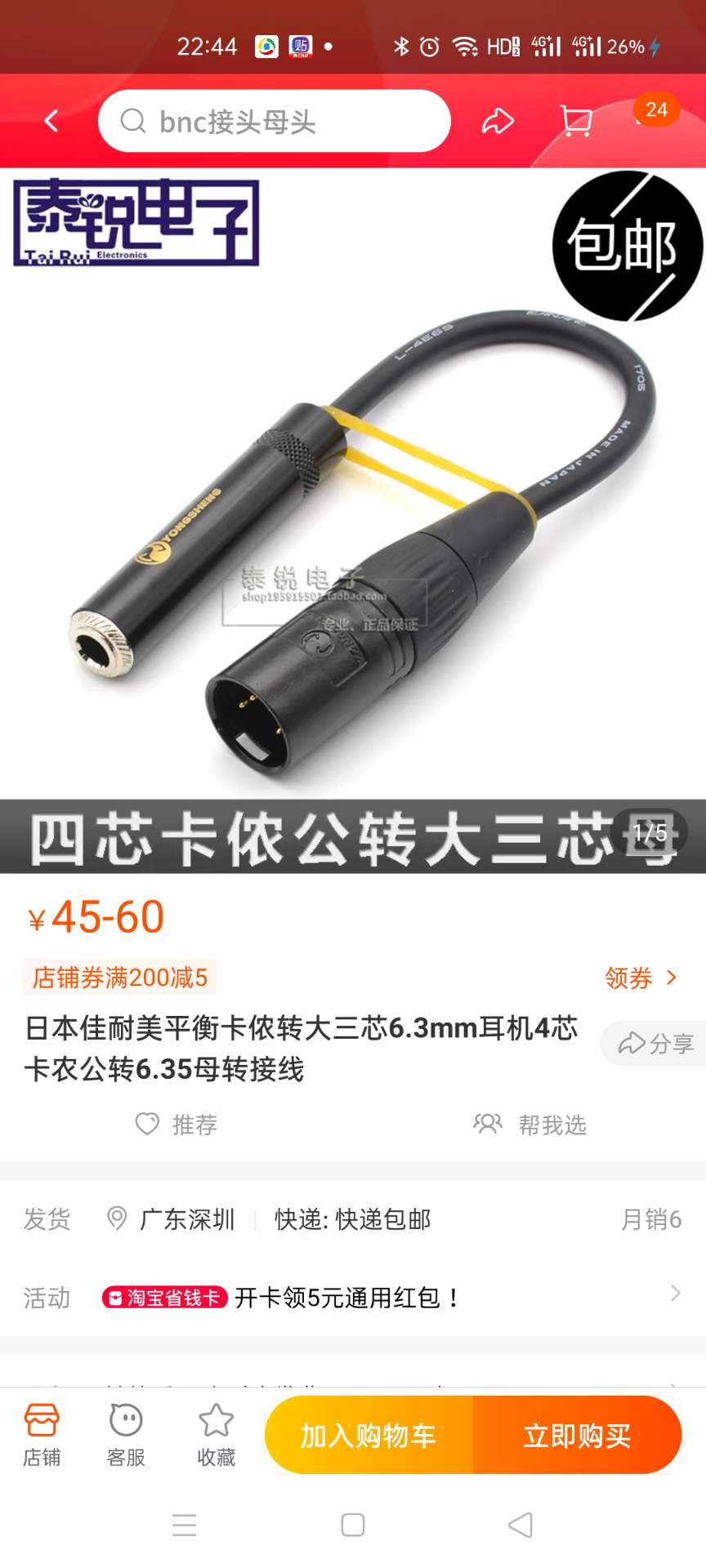Tap 加入购物车 to add to cart

point(369,1435)
